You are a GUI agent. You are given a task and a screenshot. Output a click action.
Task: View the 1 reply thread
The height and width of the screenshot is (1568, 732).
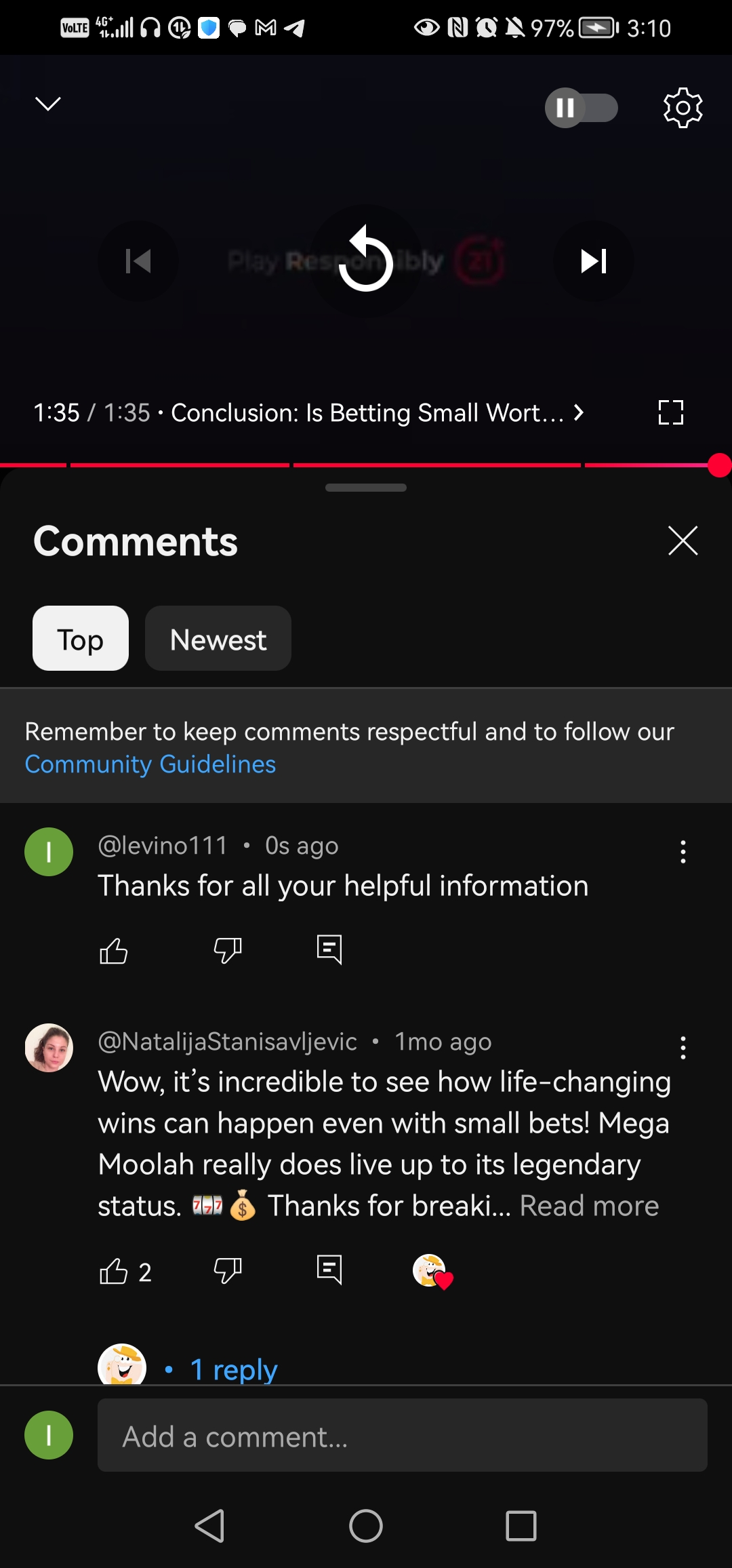(x=234, y=1369)
